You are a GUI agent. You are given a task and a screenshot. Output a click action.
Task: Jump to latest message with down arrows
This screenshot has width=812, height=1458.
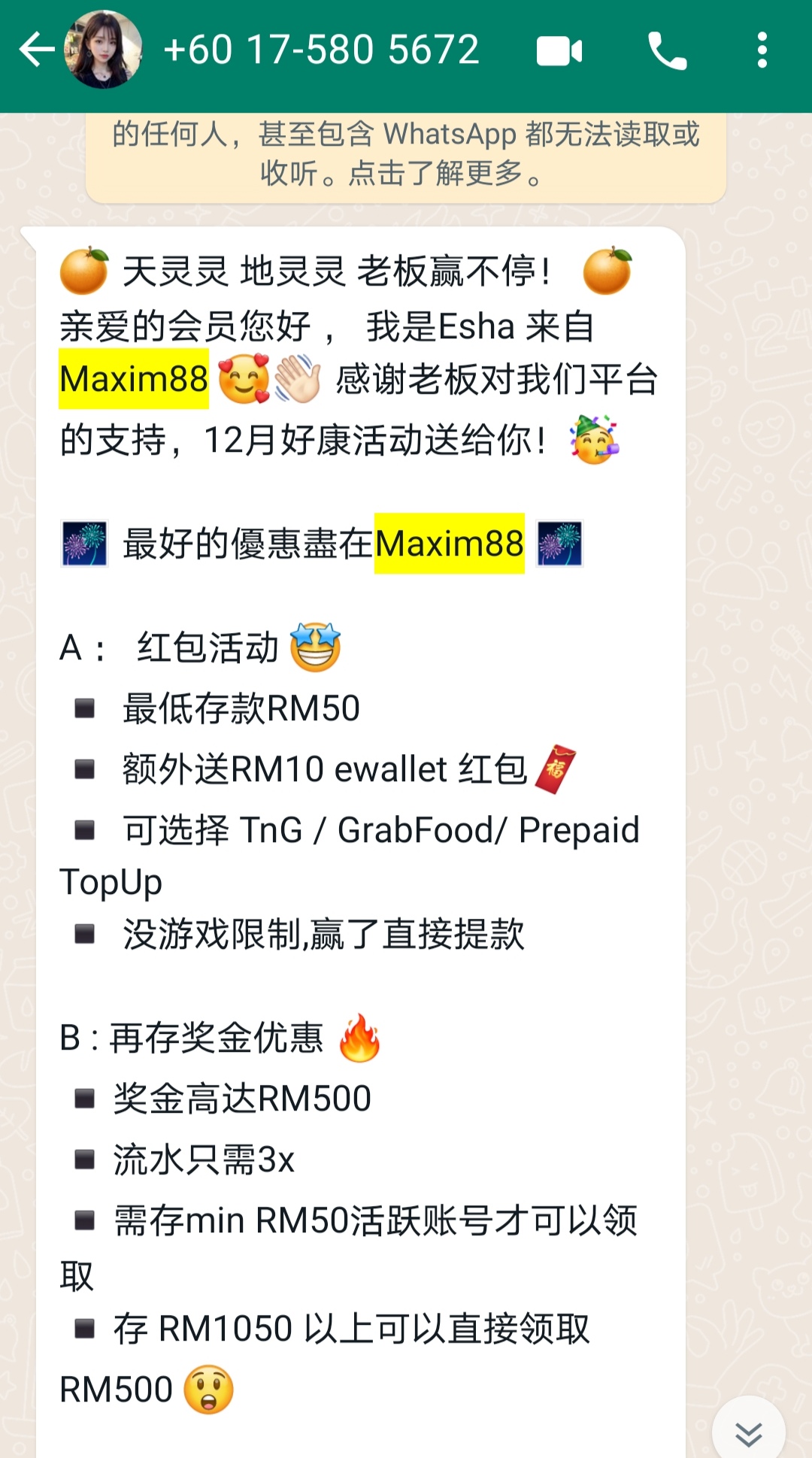(748, 1432)
